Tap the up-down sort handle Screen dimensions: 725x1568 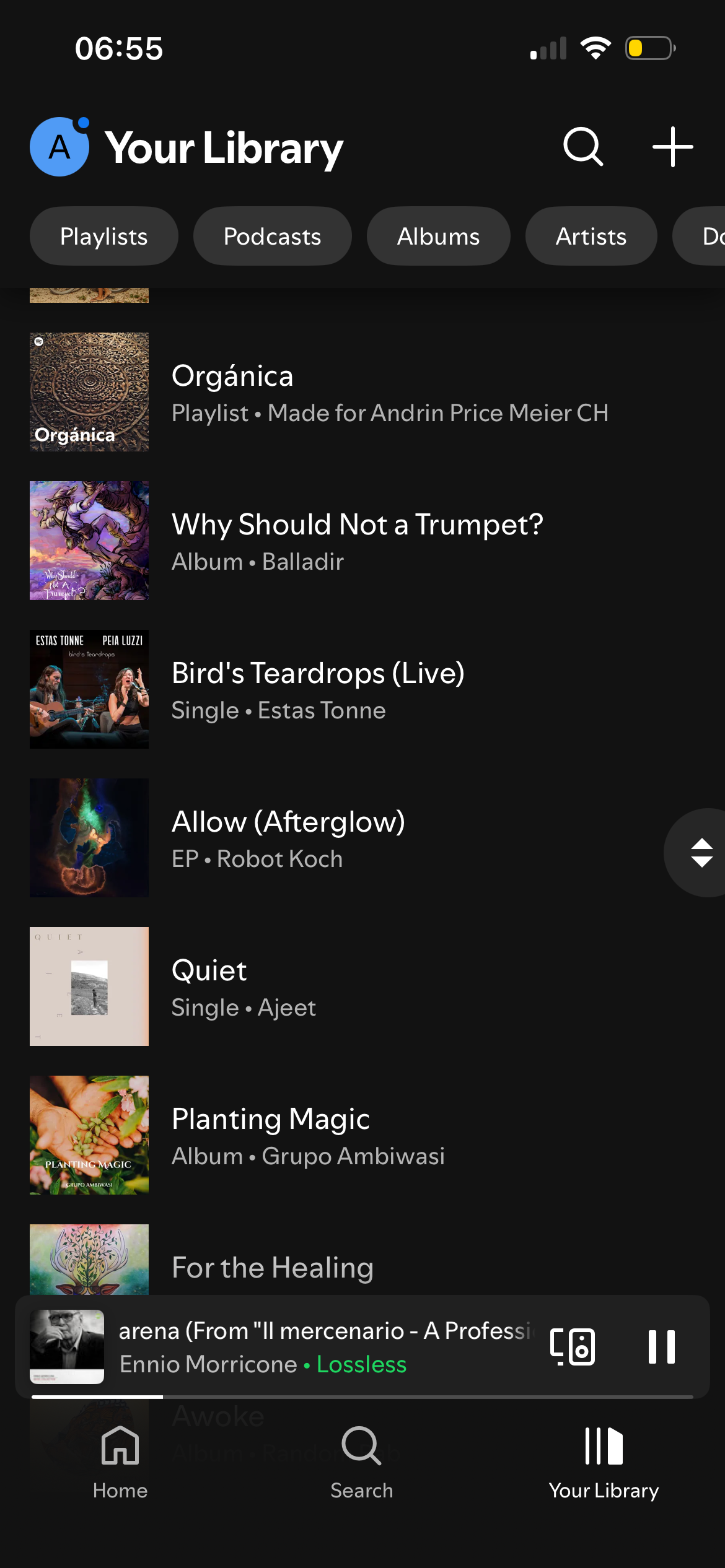click(x=701, y=853)
